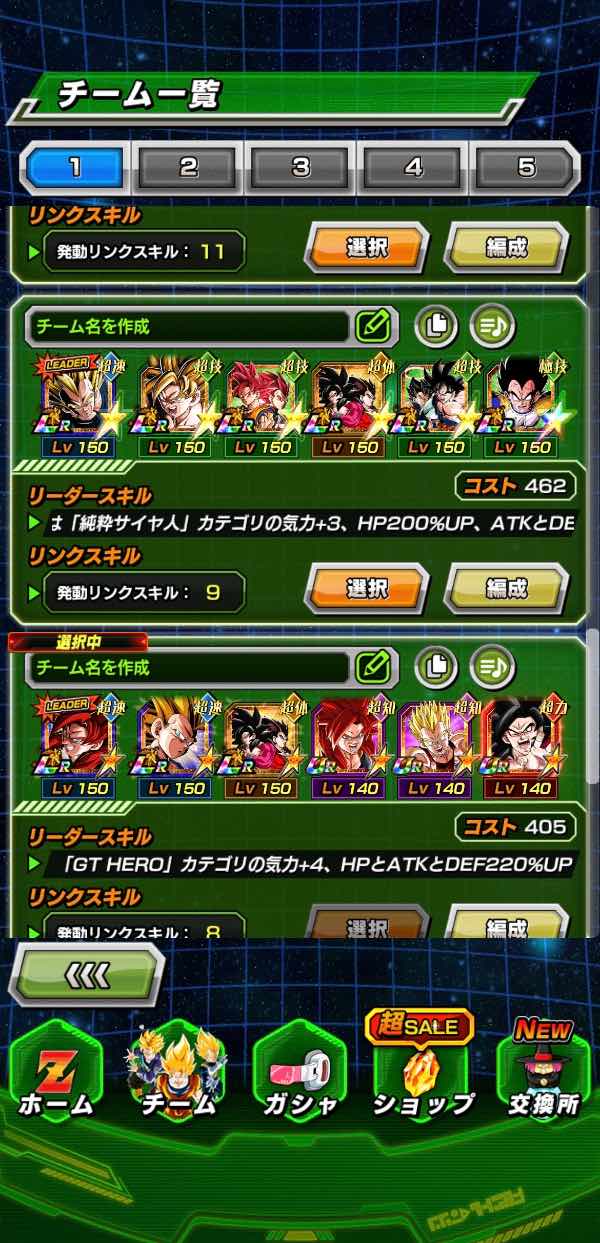This screenshot has width=600, height=1243.
Task: Edit the team with 11 active link skills
Action: click(506, 249)
